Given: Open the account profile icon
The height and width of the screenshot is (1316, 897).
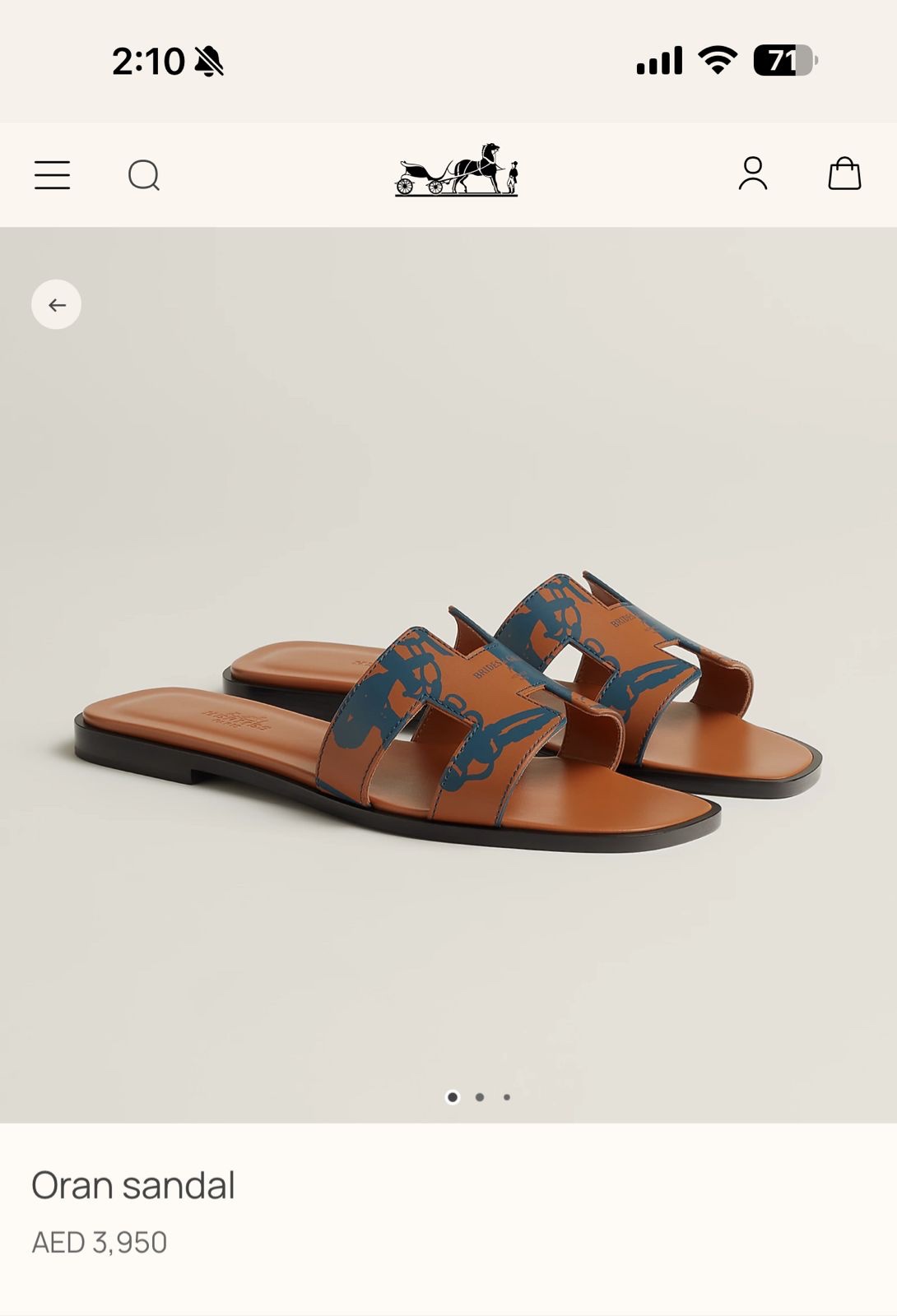Looking at the screenshot, I should [x=752, y=174].
